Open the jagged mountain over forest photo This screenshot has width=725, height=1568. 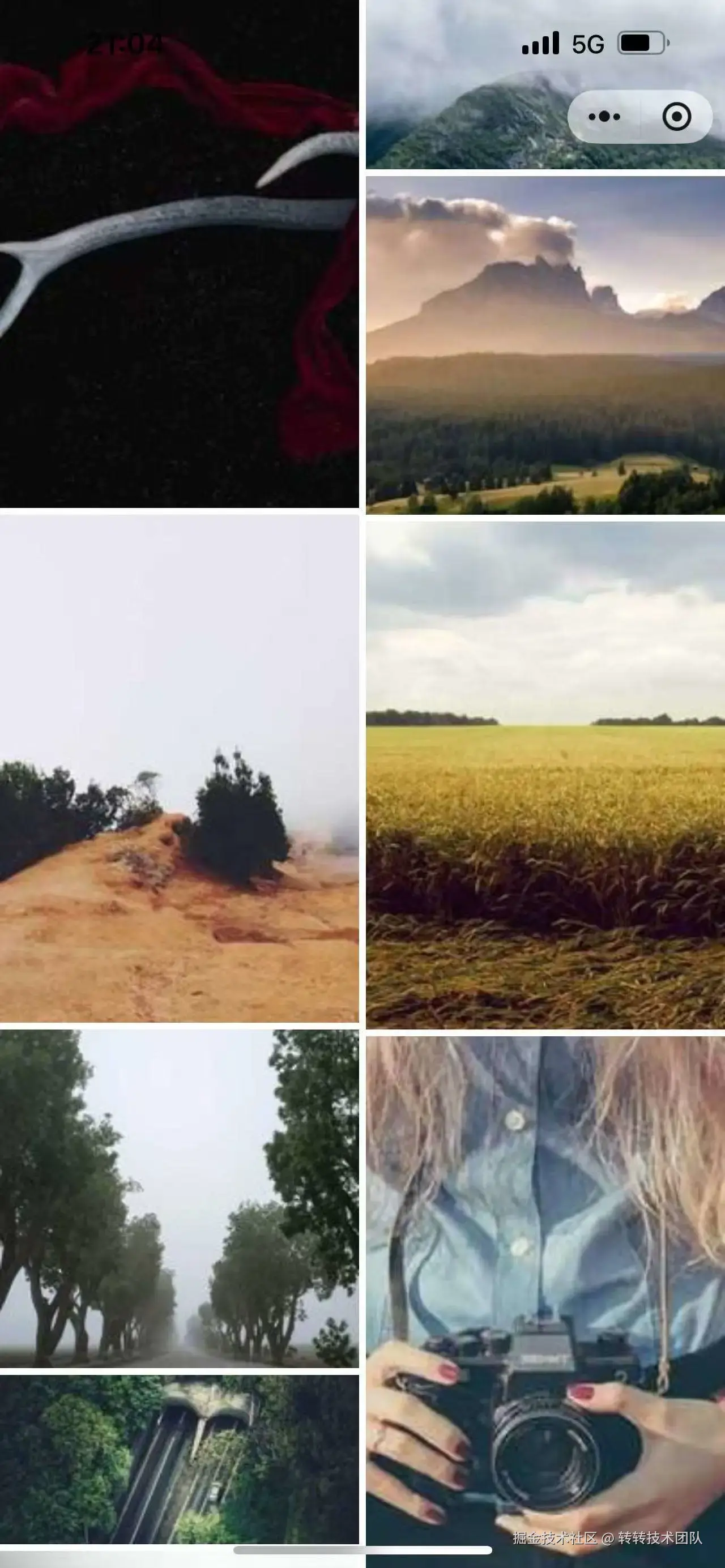click(x=545, y=345)
